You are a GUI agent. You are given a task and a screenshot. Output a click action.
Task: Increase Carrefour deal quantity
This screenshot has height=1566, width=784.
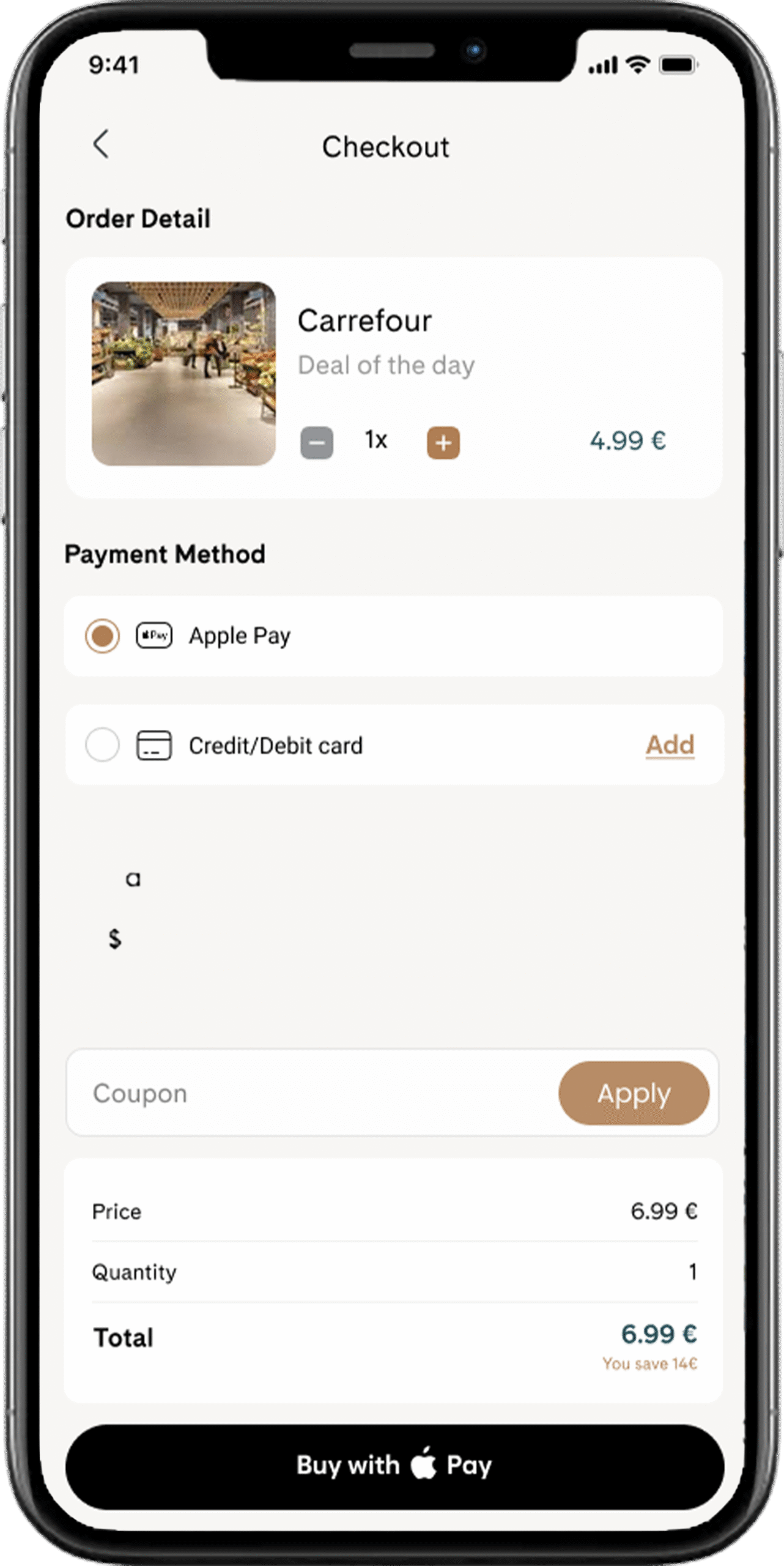(x=443, y=442)
